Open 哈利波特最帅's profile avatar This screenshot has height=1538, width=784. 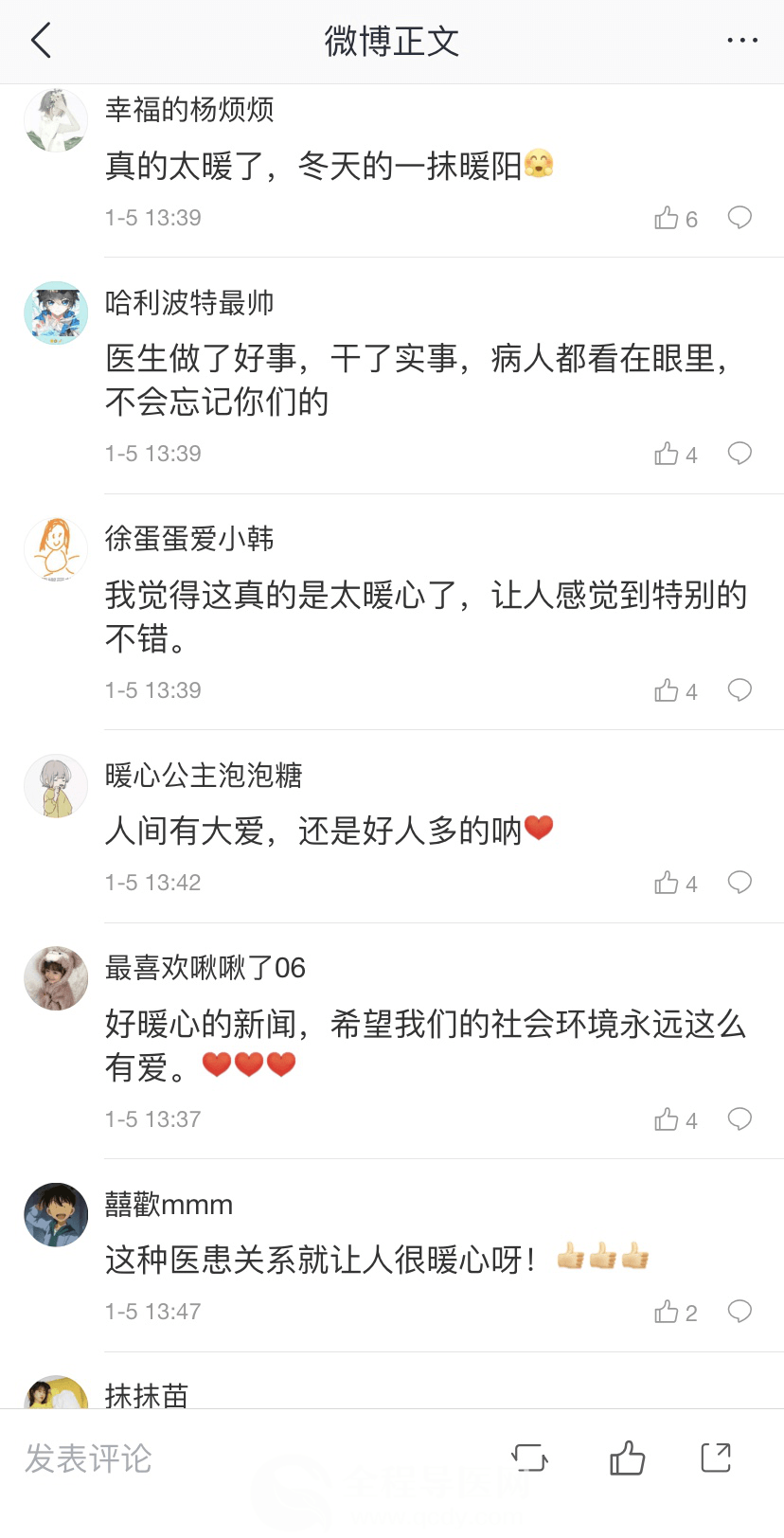pyautogui.click(x=56, y=313)
